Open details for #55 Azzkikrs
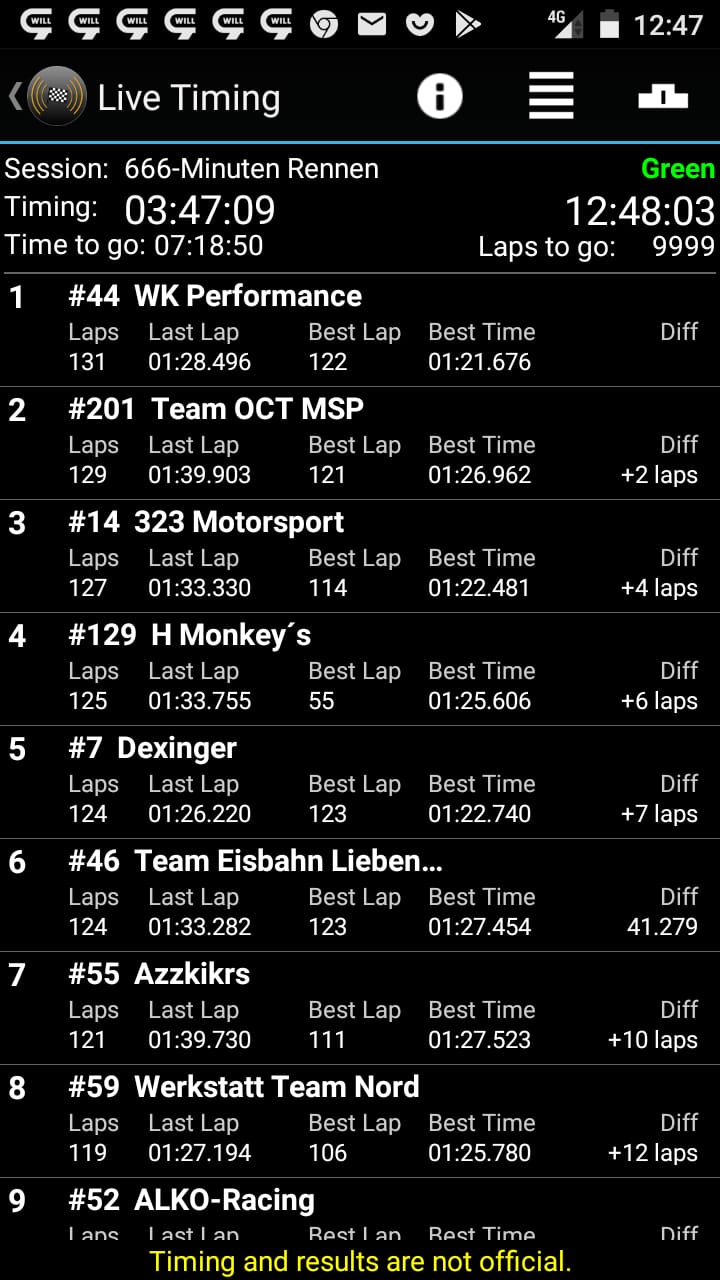720x1280 pixels. [x=360, y=1008]
